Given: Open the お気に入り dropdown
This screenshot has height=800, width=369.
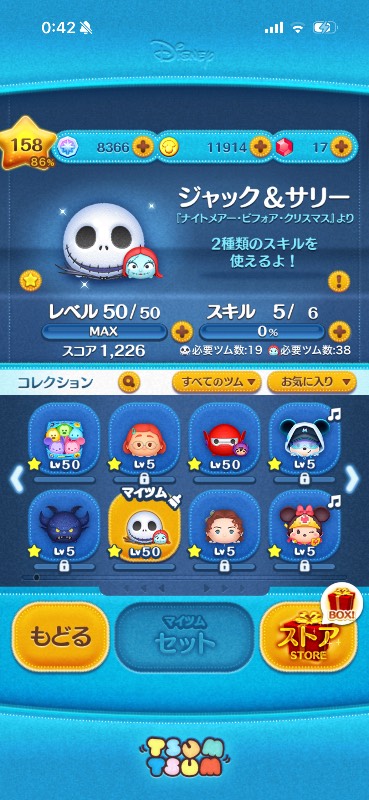Looking at the screenshot, I should click(311, 382).
